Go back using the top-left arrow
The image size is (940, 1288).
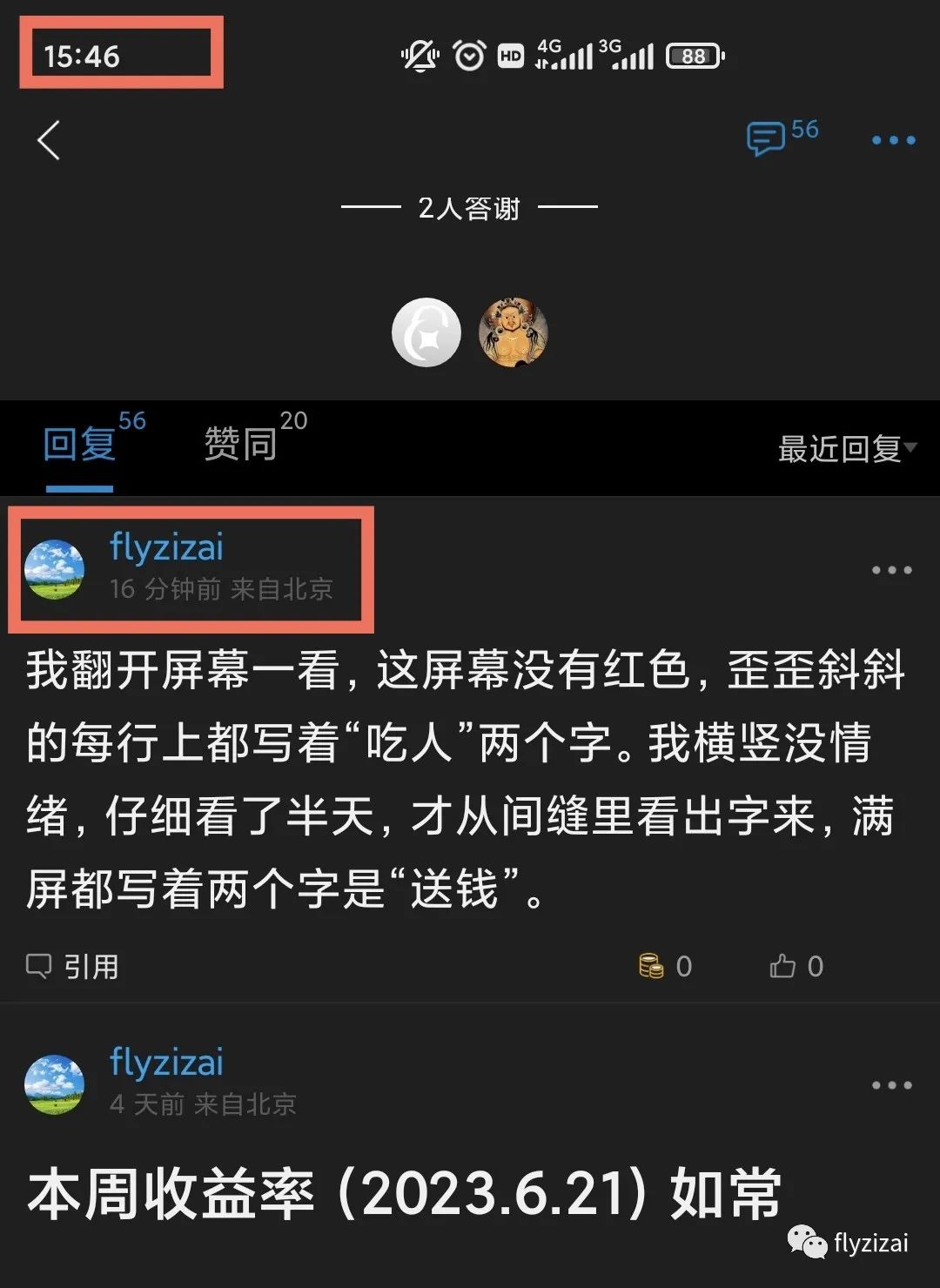(49, 140)
